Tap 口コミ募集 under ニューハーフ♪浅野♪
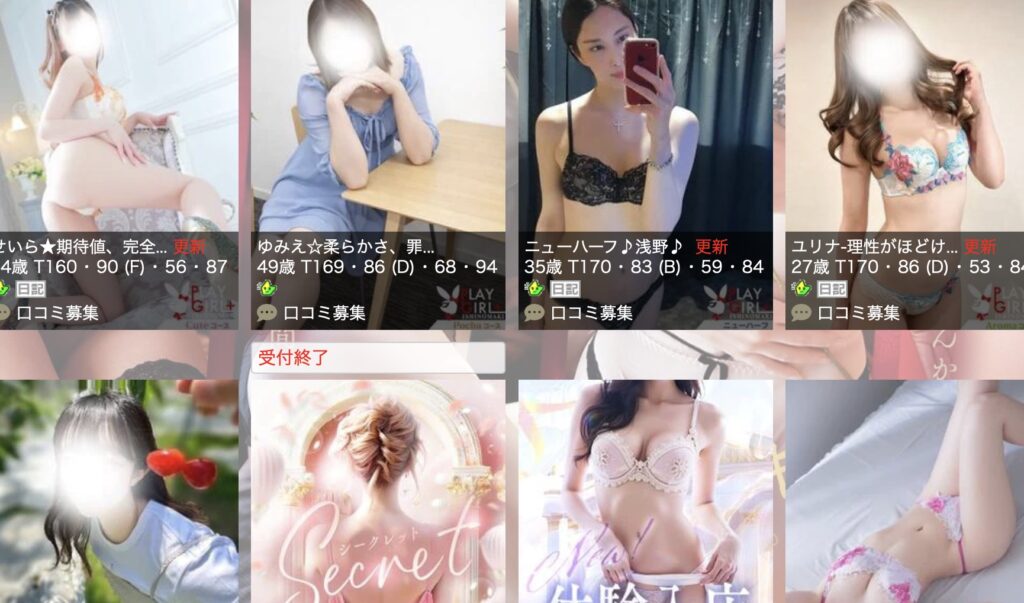The image size is (1024, 603). click(590, 313)
